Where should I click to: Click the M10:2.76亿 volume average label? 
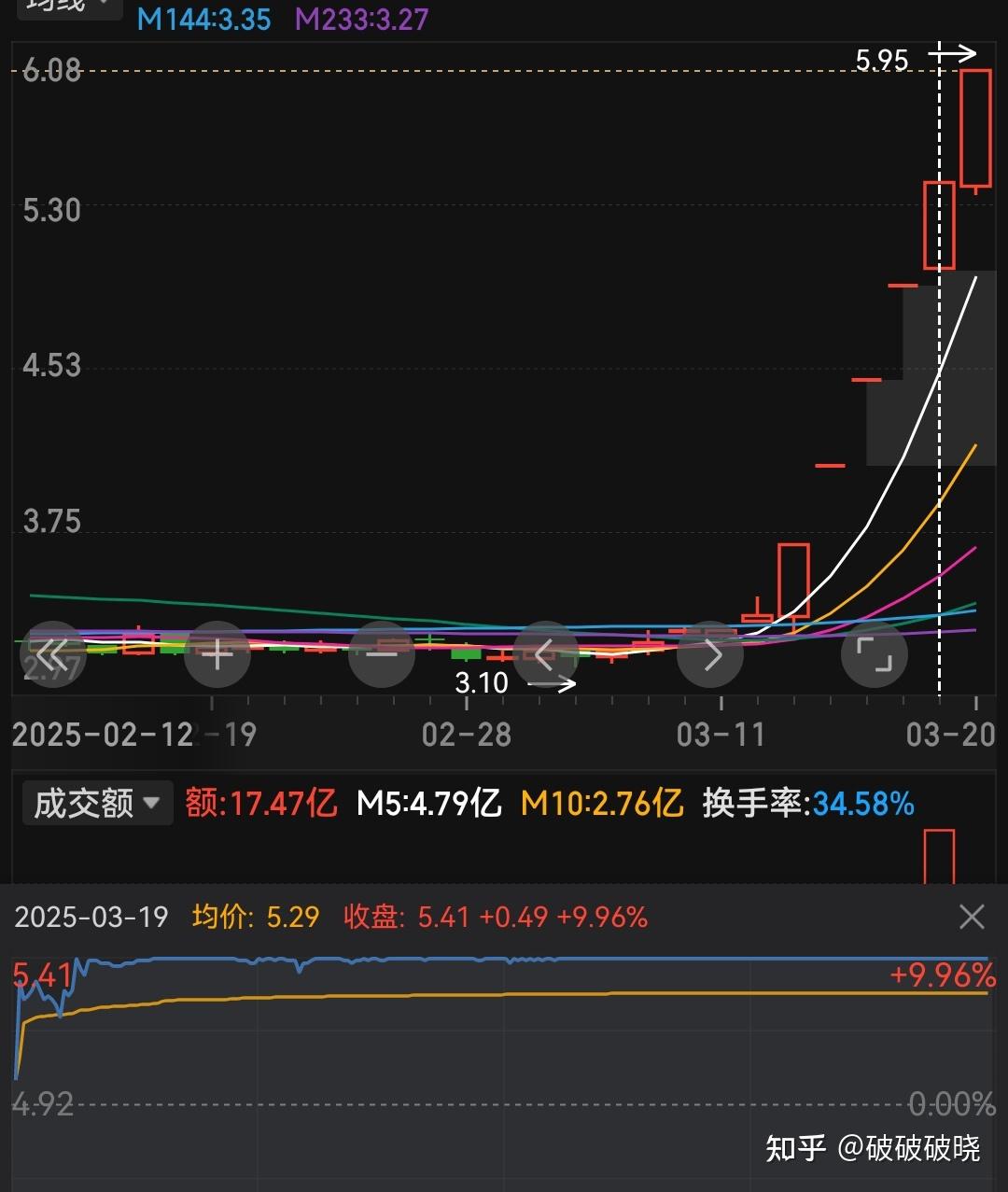(602, 803)
